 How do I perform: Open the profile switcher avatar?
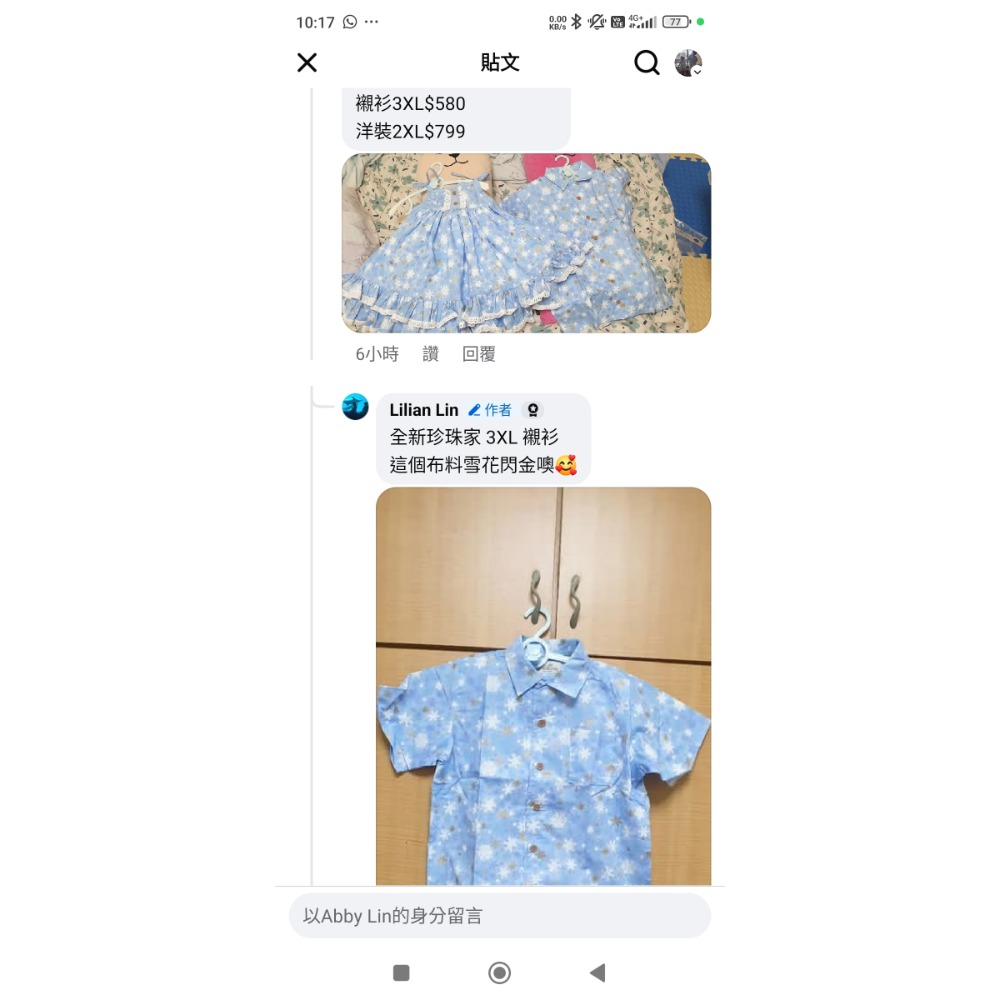click(688, 63)
